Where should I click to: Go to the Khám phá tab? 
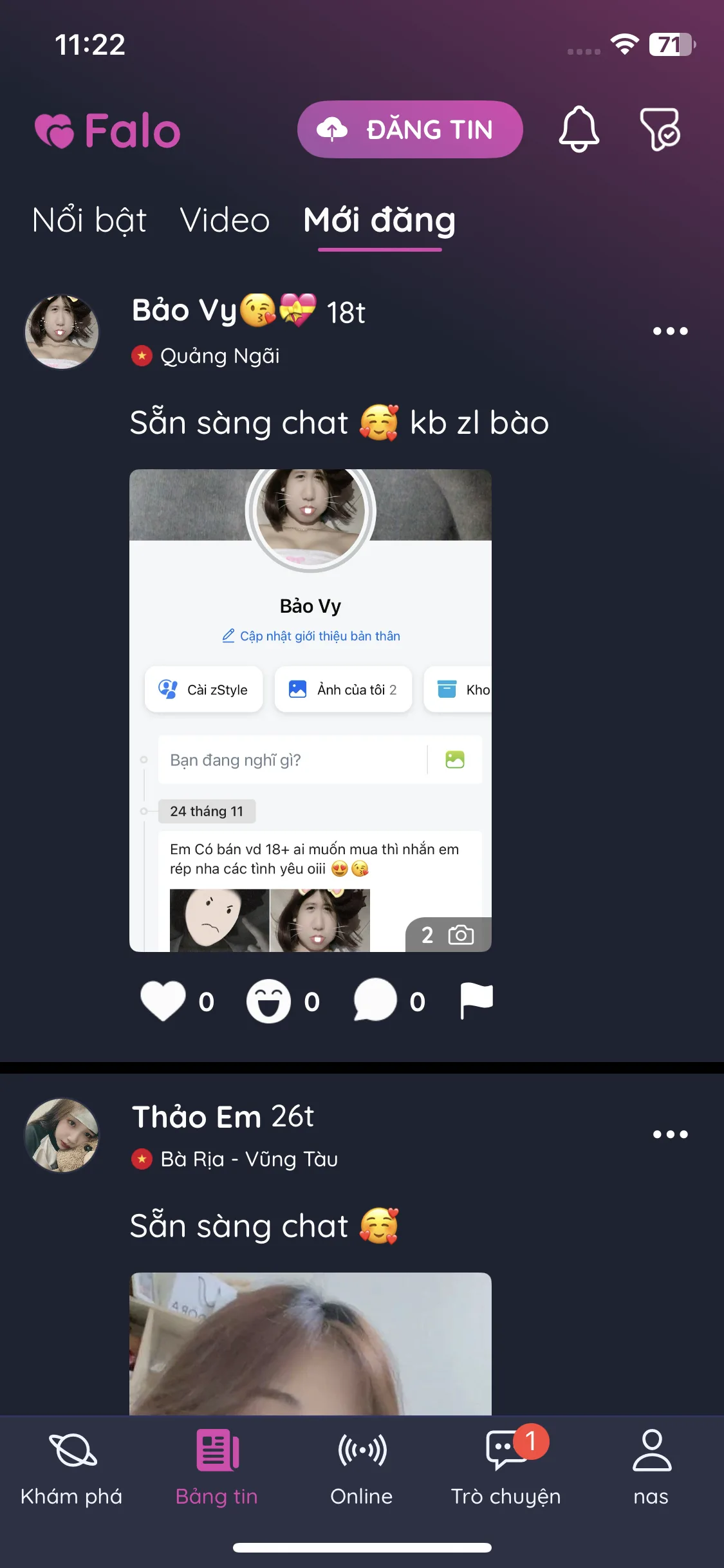tap(71, 1469)
